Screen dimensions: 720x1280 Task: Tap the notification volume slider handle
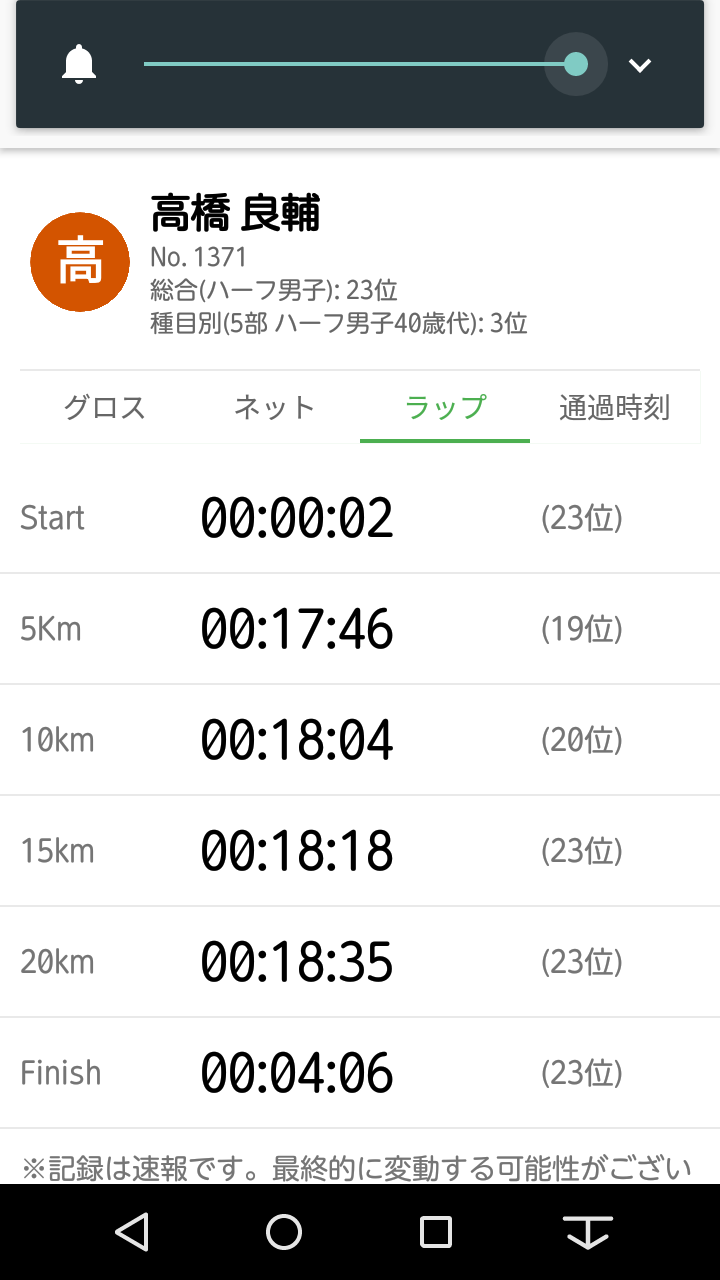[576, 65]
